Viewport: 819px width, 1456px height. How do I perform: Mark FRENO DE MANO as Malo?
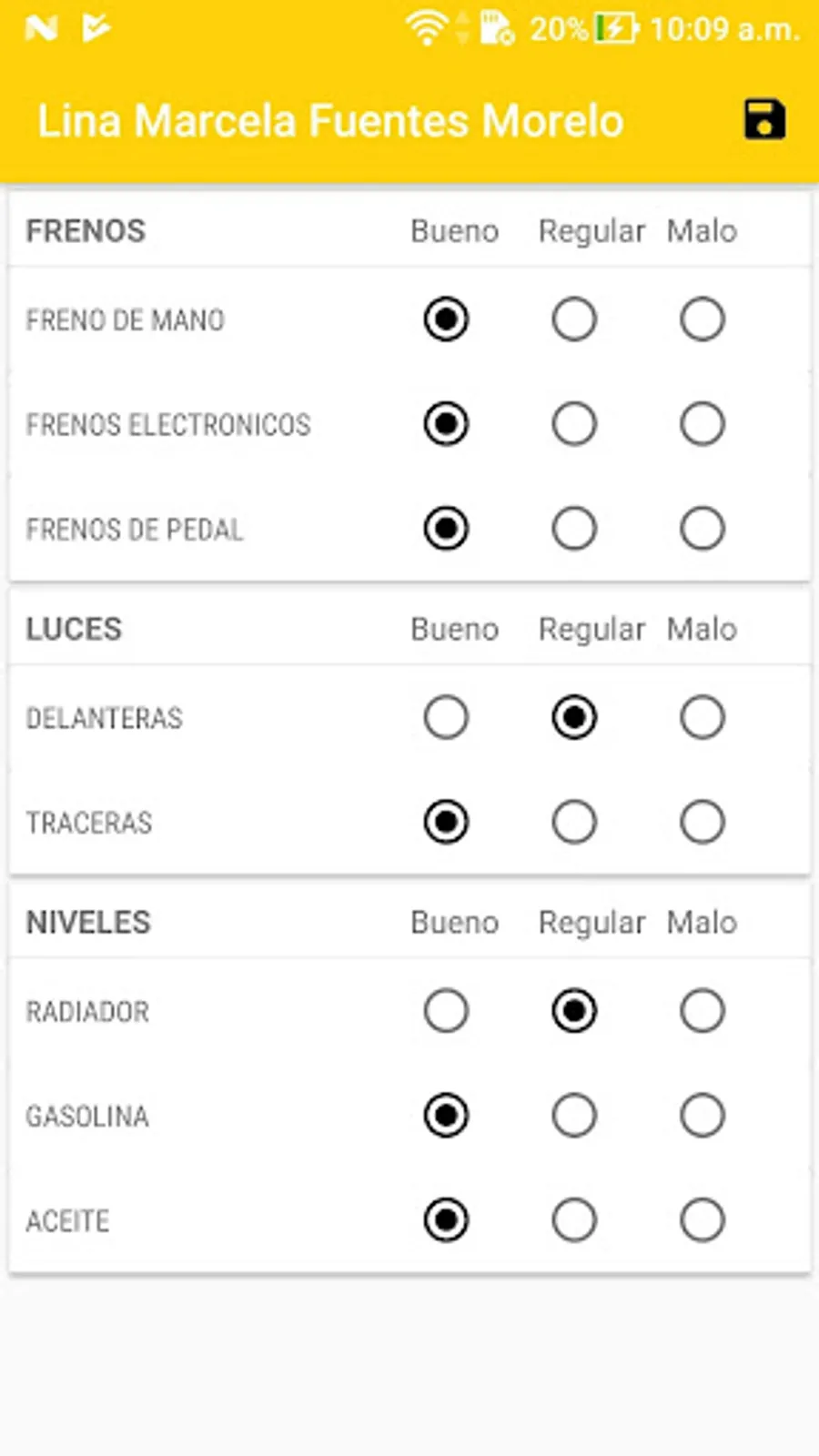coord(703,319)
